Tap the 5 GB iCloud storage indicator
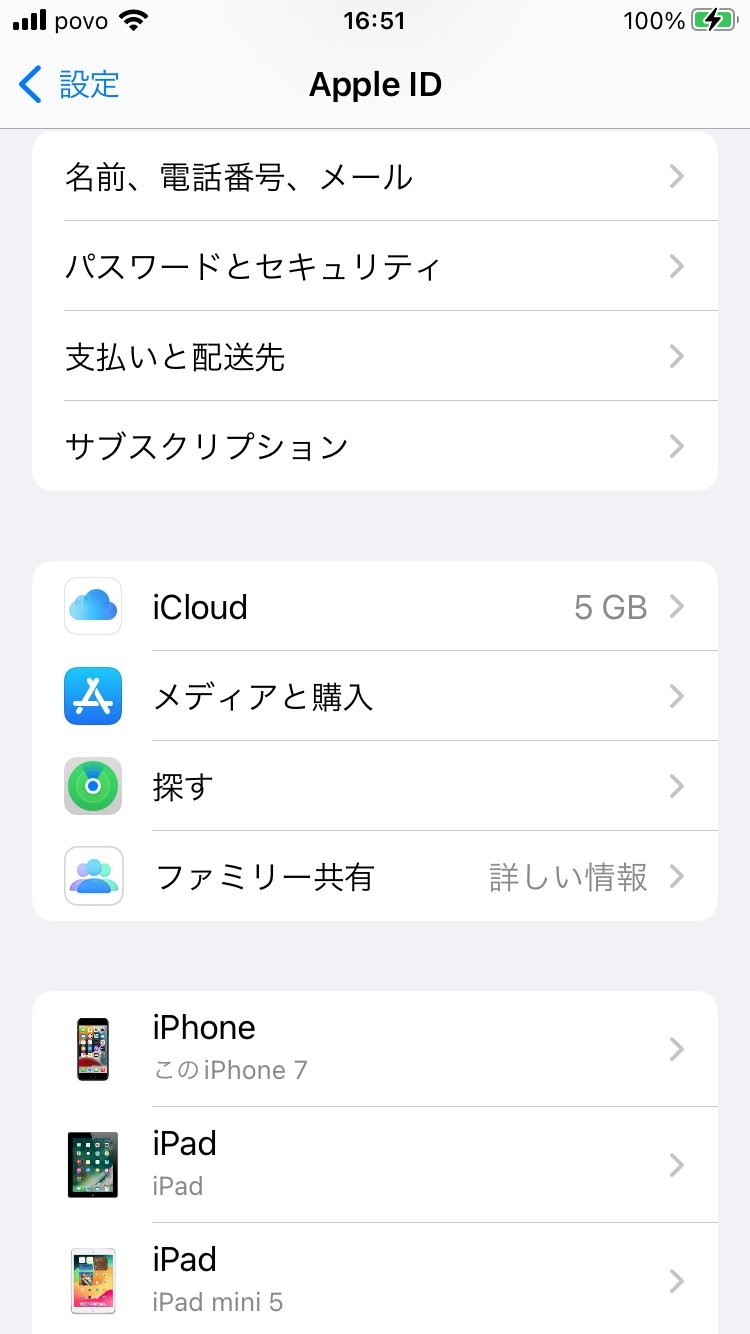Screen dimensions: 750x1334 pyautogui.click(x=612, y=607)
